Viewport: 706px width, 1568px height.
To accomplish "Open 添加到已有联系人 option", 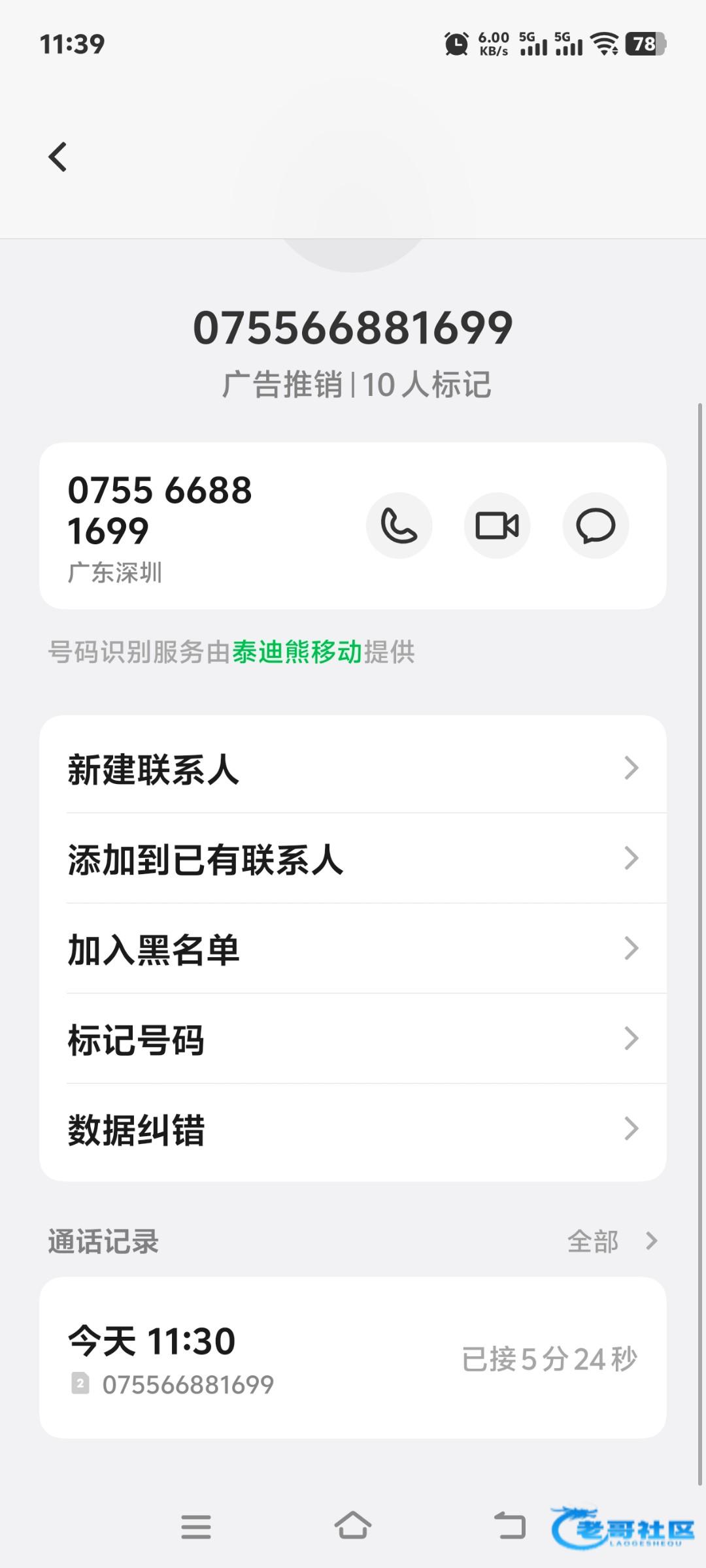I will [x=353, y=858].
